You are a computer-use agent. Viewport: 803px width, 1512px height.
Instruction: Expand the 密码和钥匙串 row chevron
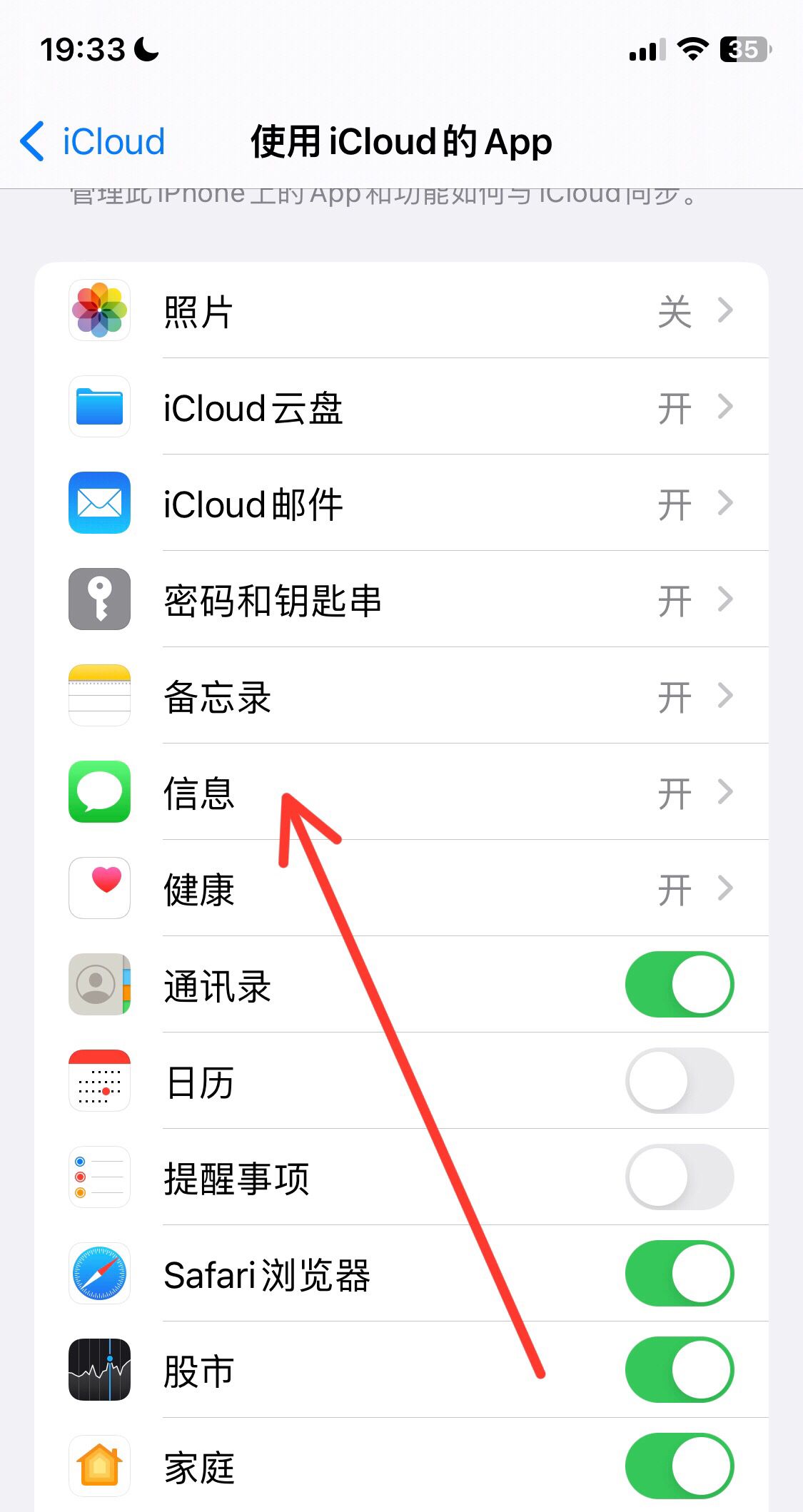[727, 600]
